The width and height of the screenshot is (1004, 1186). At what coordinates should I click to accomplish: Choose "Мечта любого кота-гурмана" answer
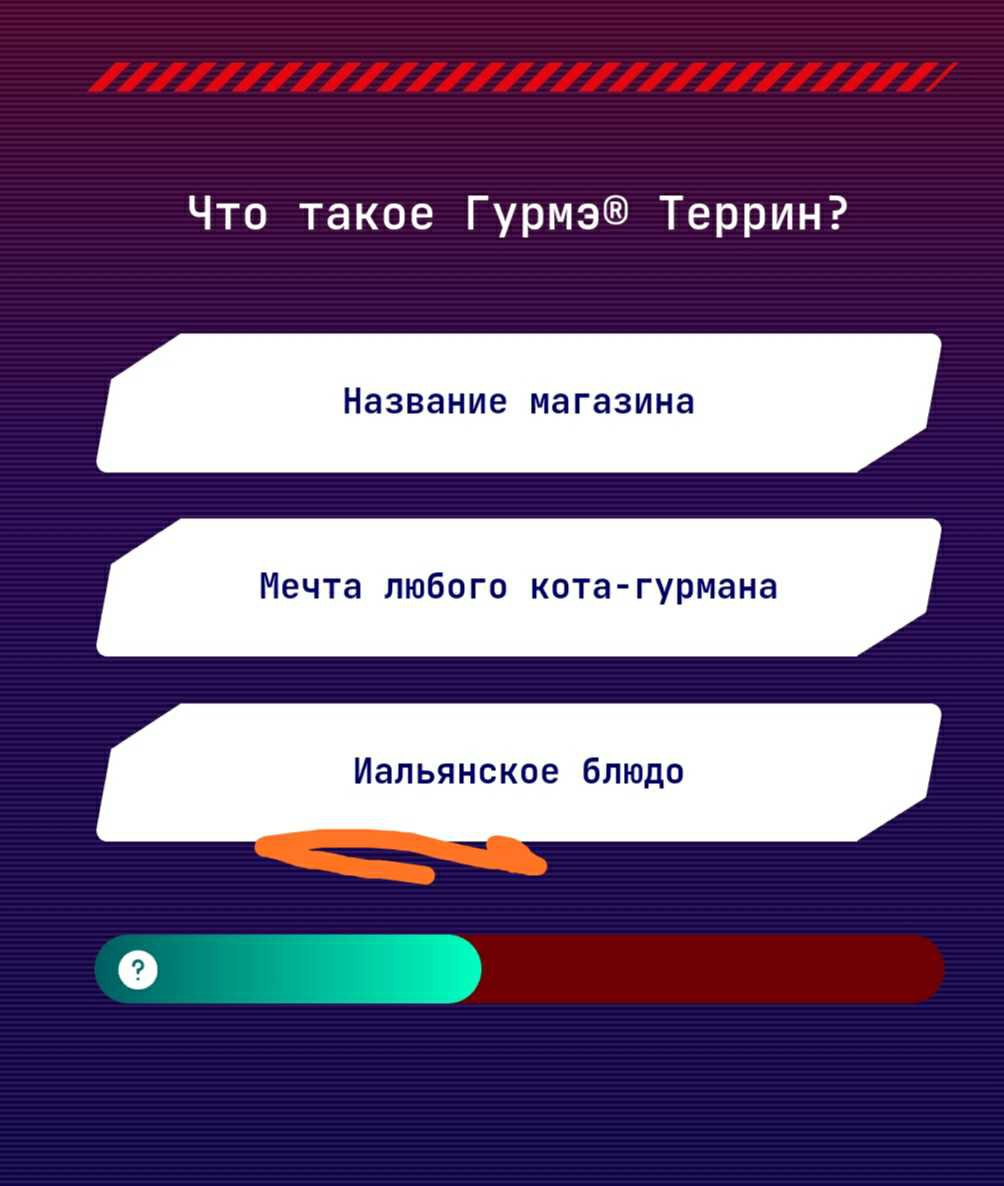pos(518,587)
